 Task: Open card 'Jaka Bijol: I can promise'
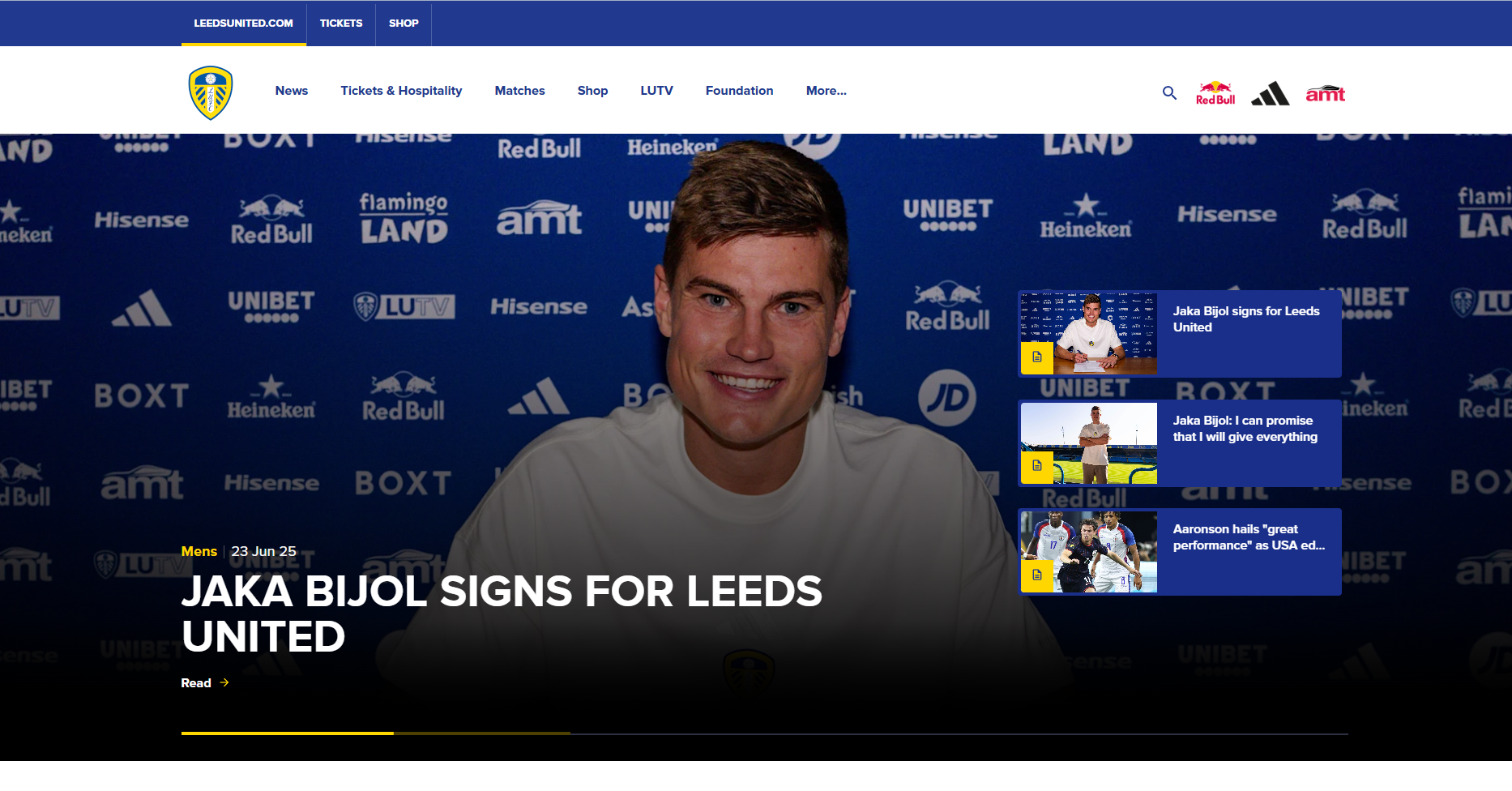point(1179,443)
